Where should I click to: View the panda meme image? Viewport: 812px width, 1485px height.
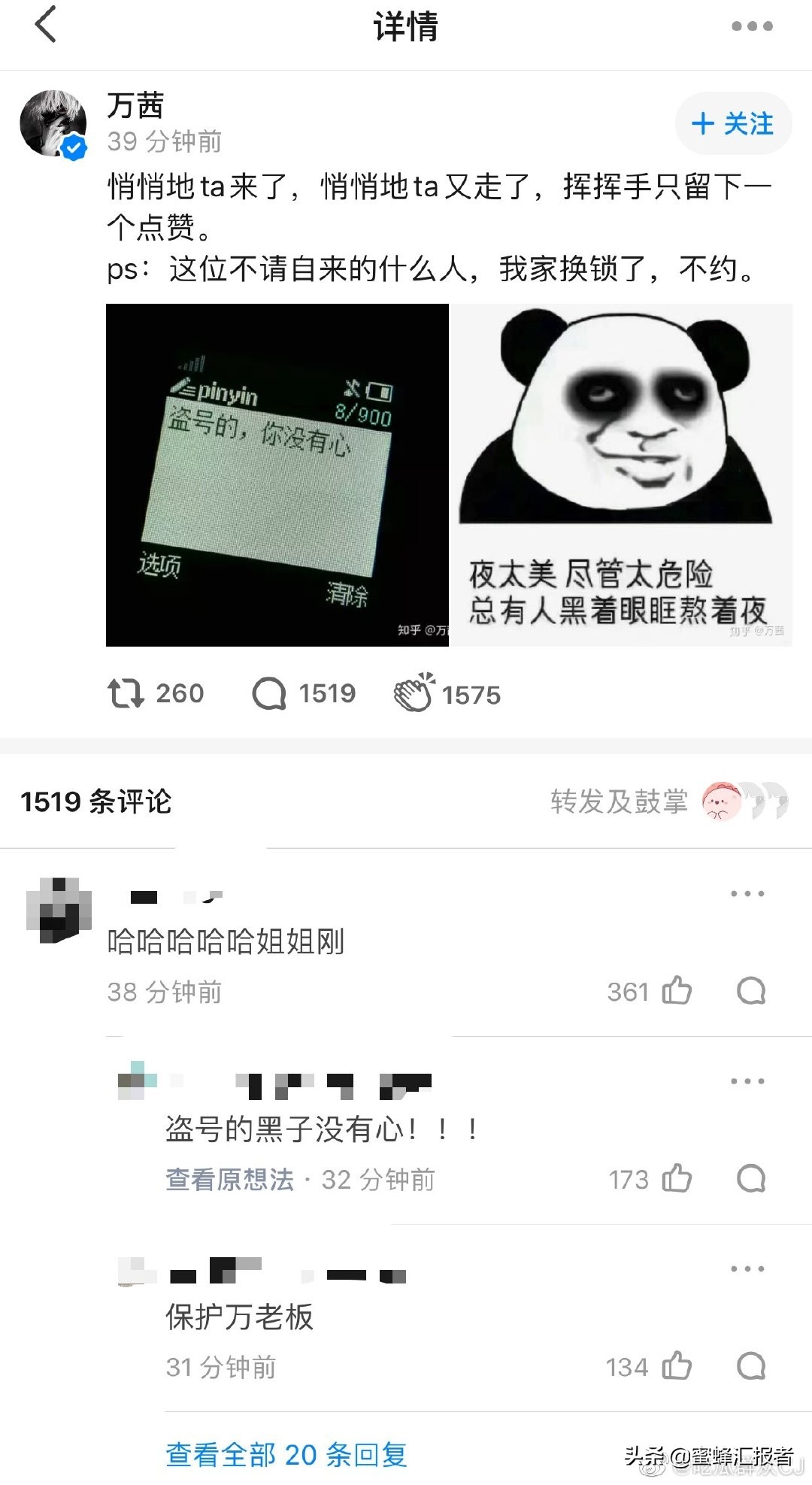(x=621, y=474)
